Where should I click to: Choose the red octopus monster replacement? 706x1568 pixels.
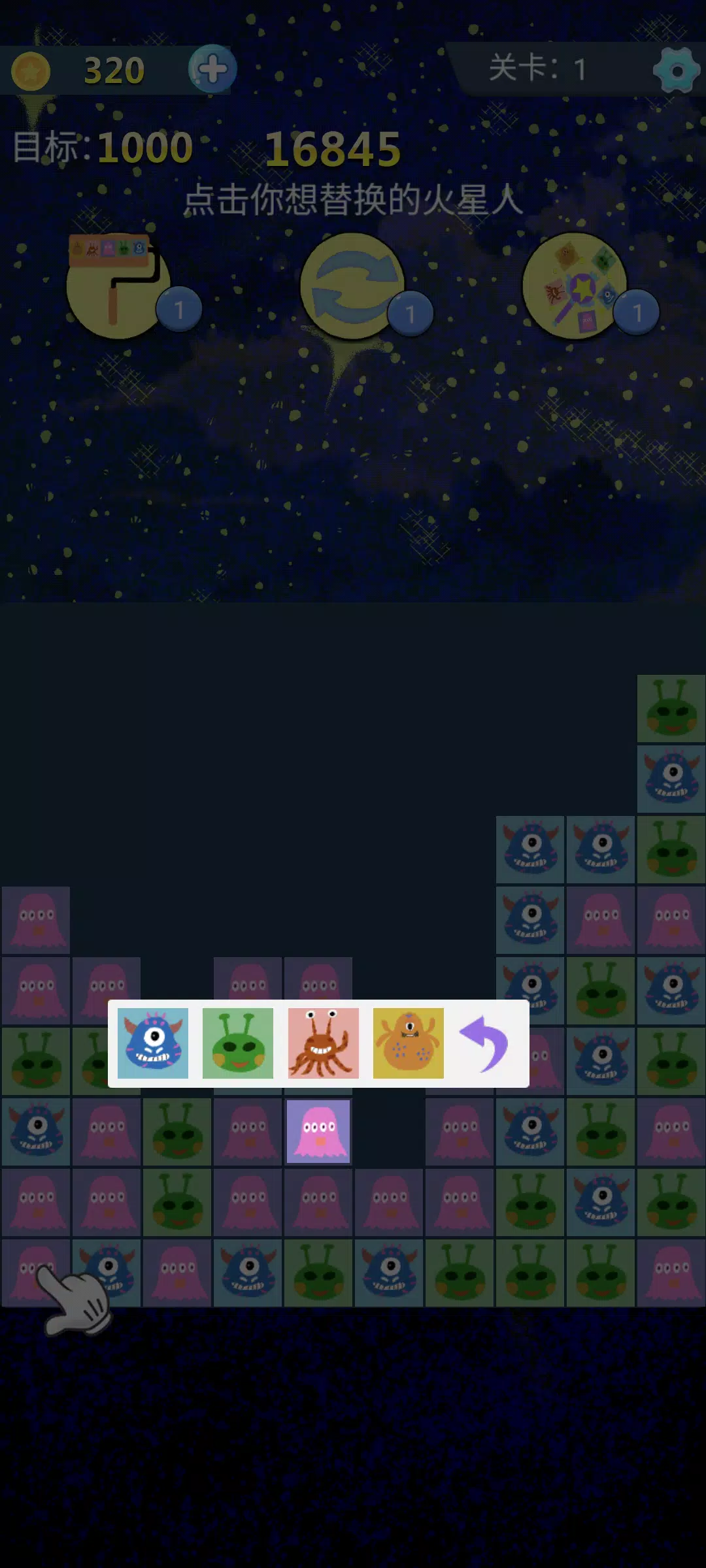[323, 1043]
